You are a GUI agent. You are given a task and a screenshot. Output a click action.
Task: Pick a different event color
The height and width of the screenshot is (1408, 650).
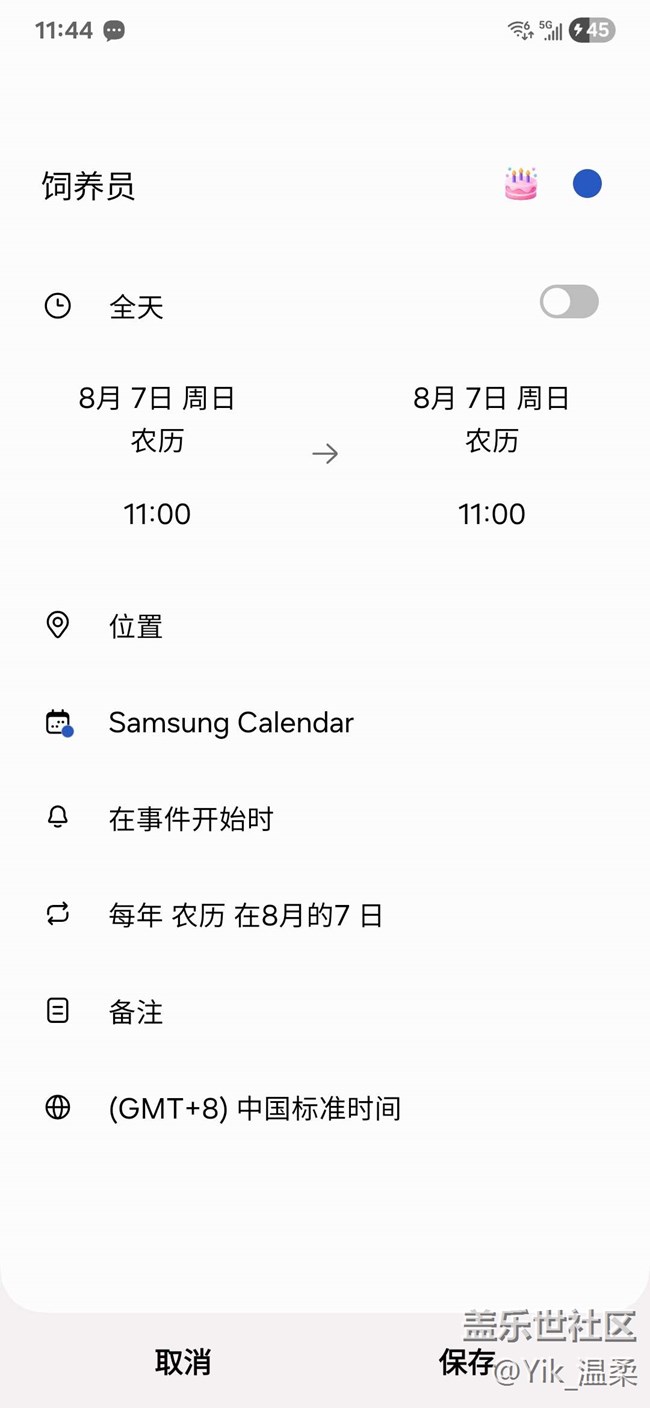point(587,184)
